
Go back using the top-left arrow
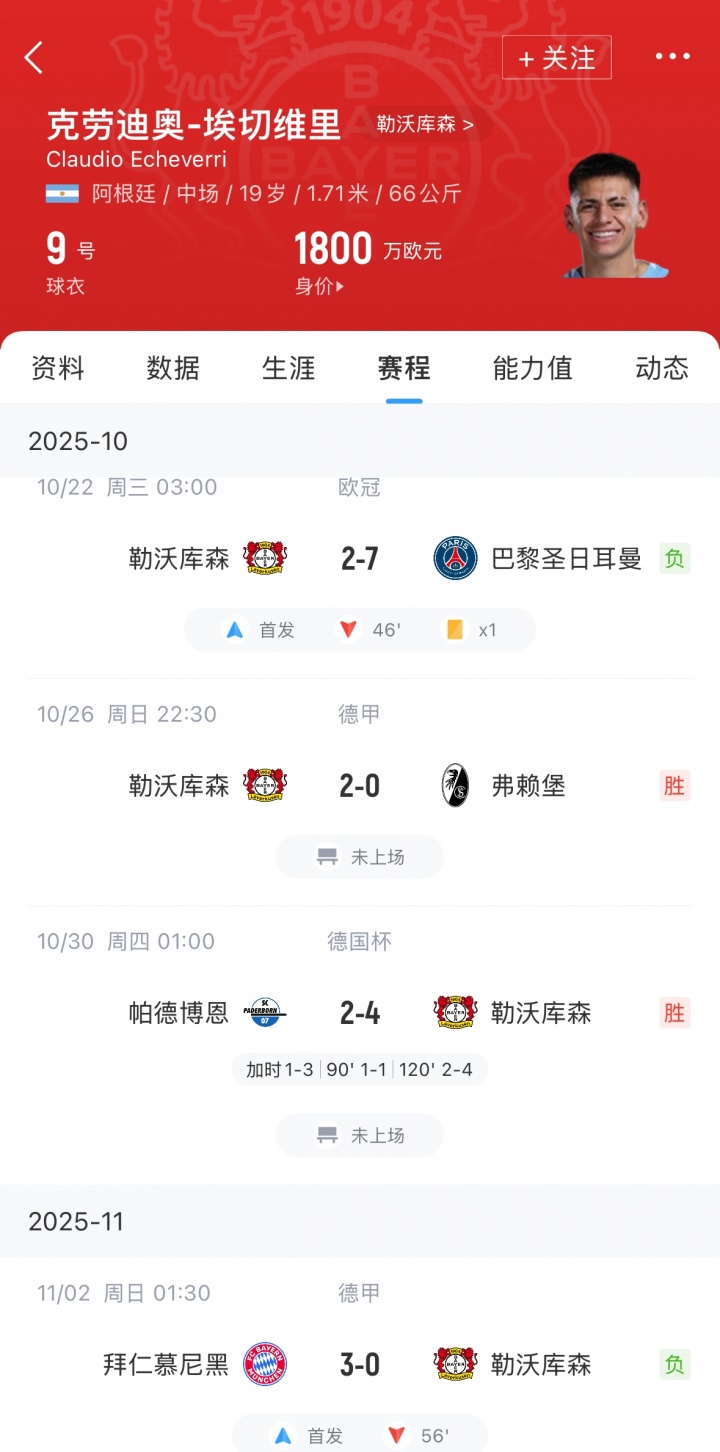(x=34, y=58)
